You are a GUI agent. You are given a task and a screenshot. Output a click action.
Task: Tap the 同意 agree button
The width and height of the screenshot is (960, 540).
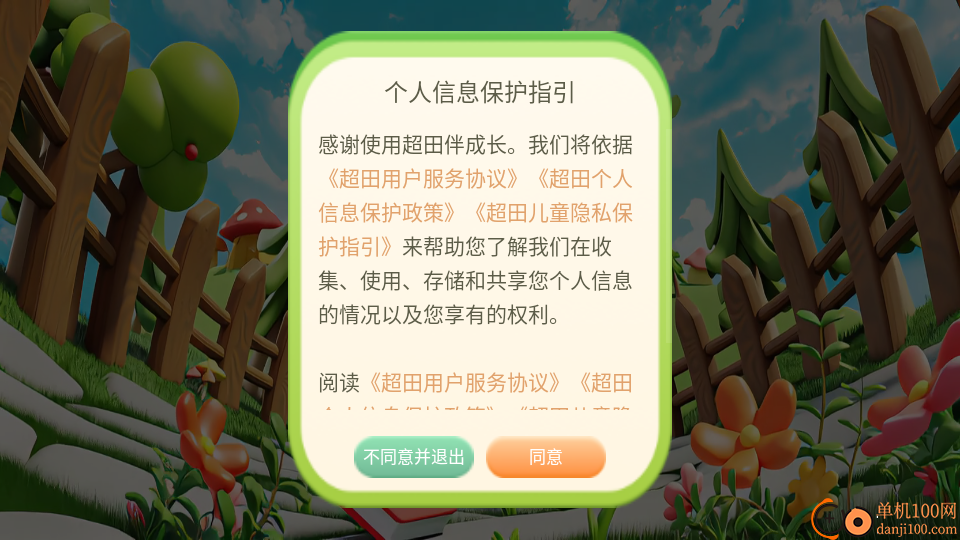click(x=546, y=457)
